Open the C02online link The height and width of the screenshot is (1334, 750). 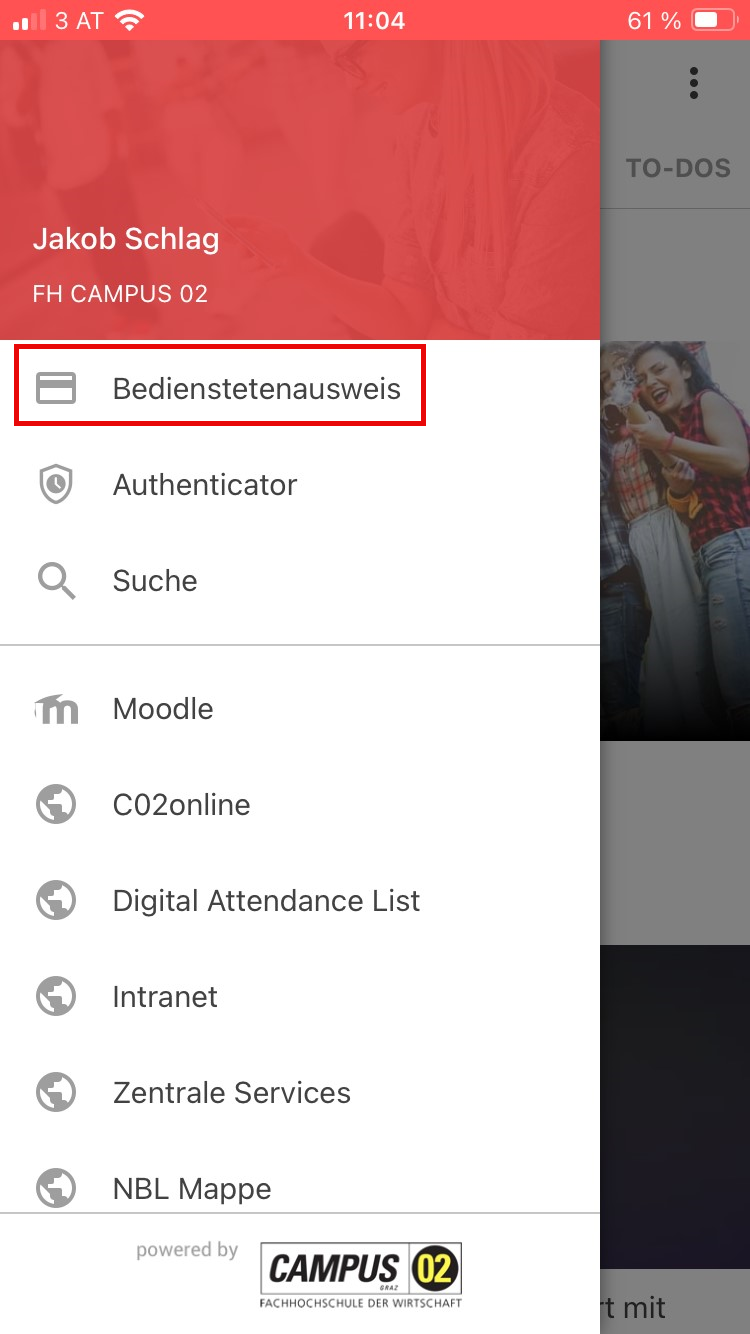coord(300,805)
